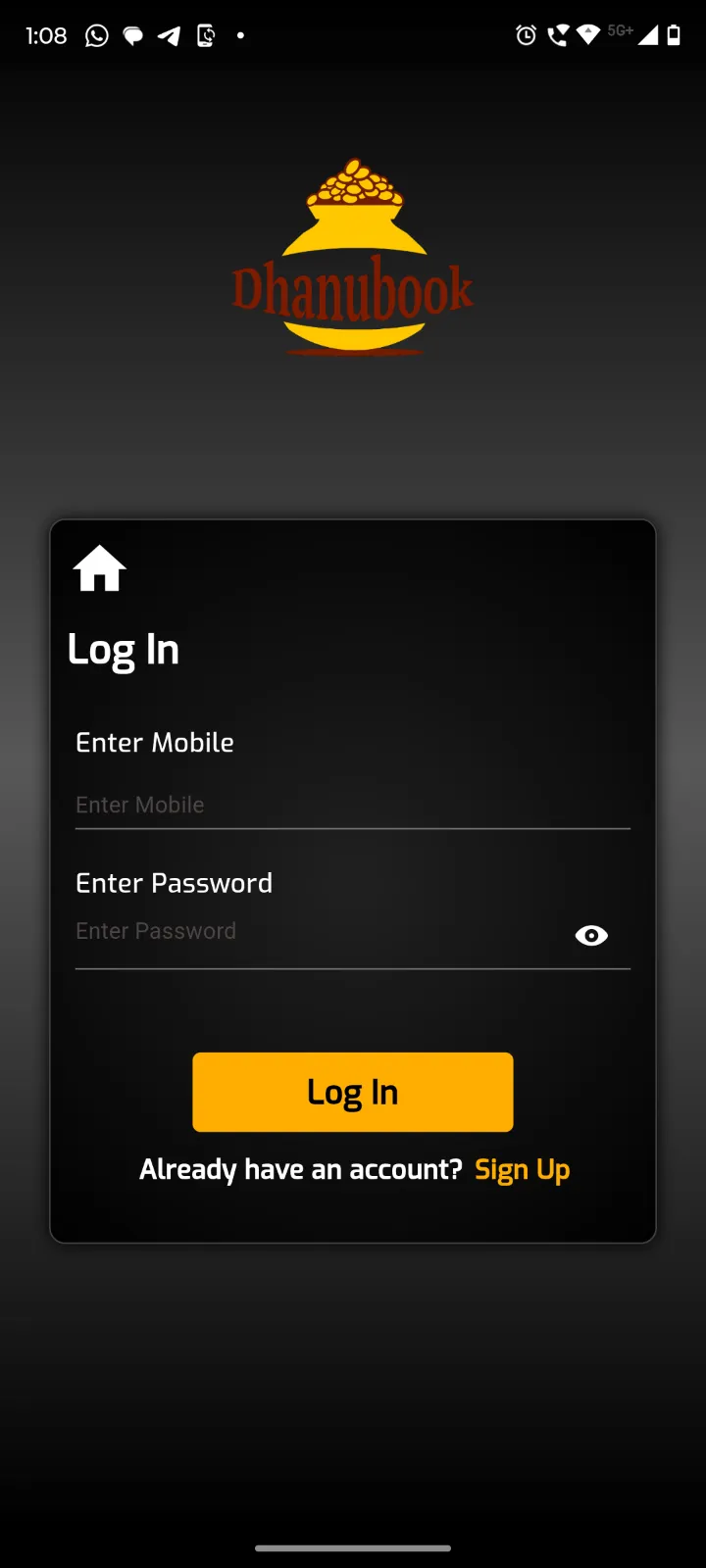This screenshot has width=706, height=1568.
Task: Toggle password visibility with the eye icon
Action: 591,936
